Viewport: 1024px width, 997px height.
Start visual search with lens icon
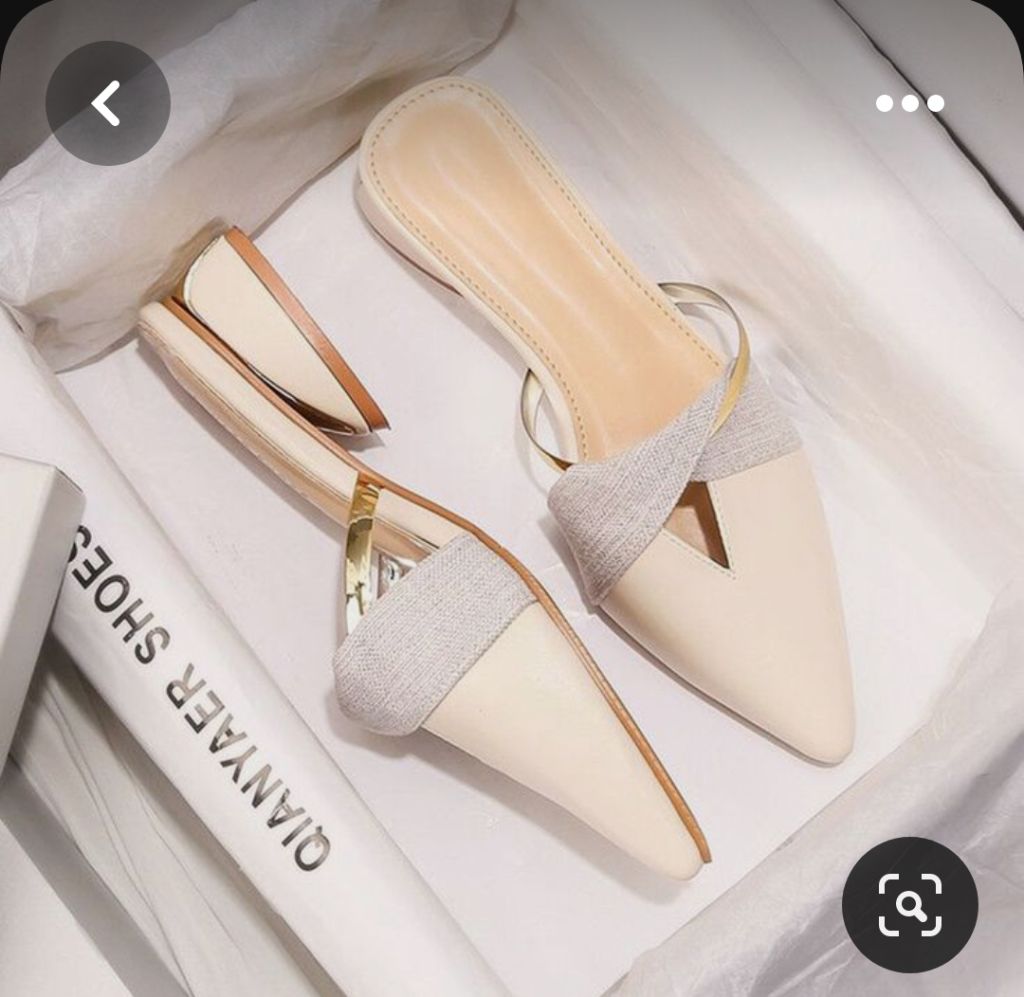tap(909, 905)
